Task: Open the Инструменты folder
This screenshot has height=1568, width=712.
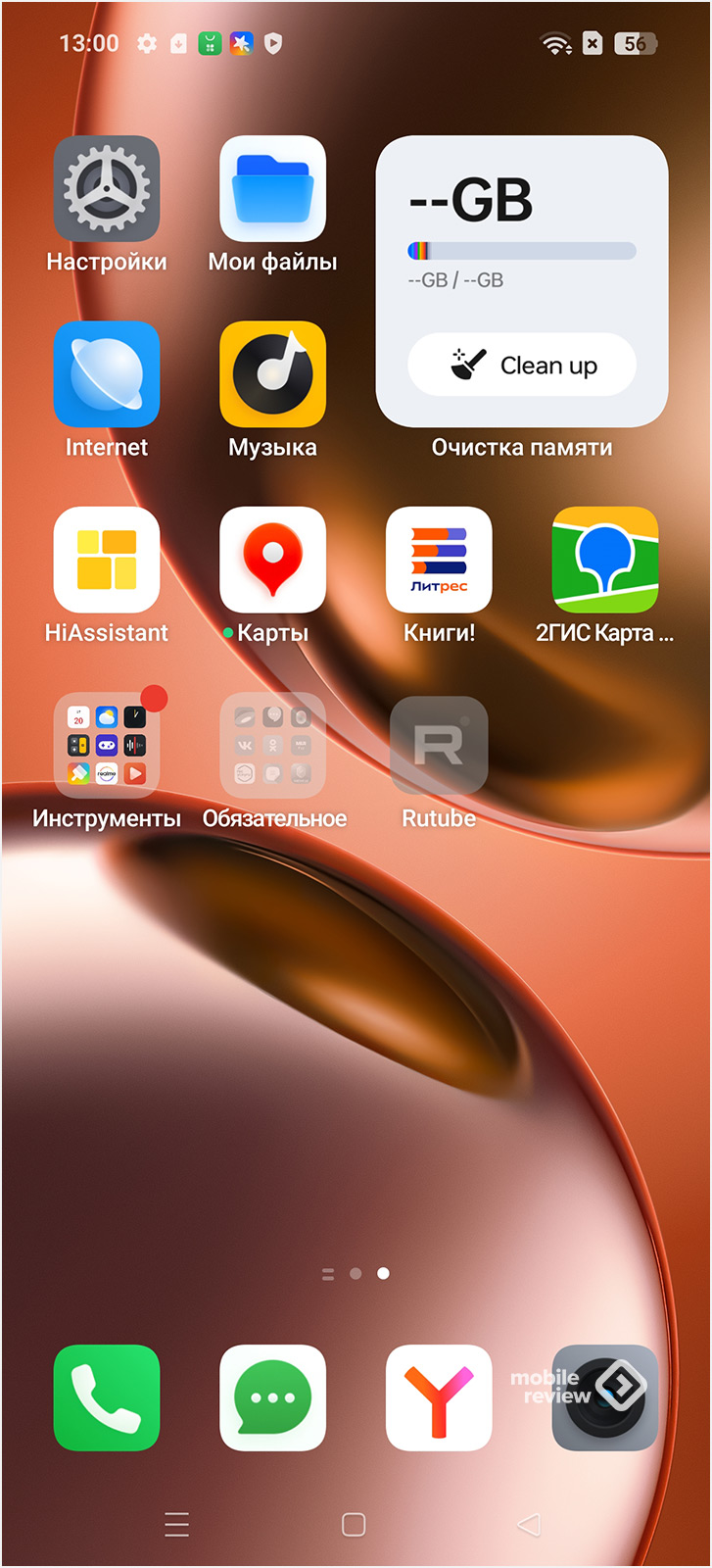Action: click(106, 745)
